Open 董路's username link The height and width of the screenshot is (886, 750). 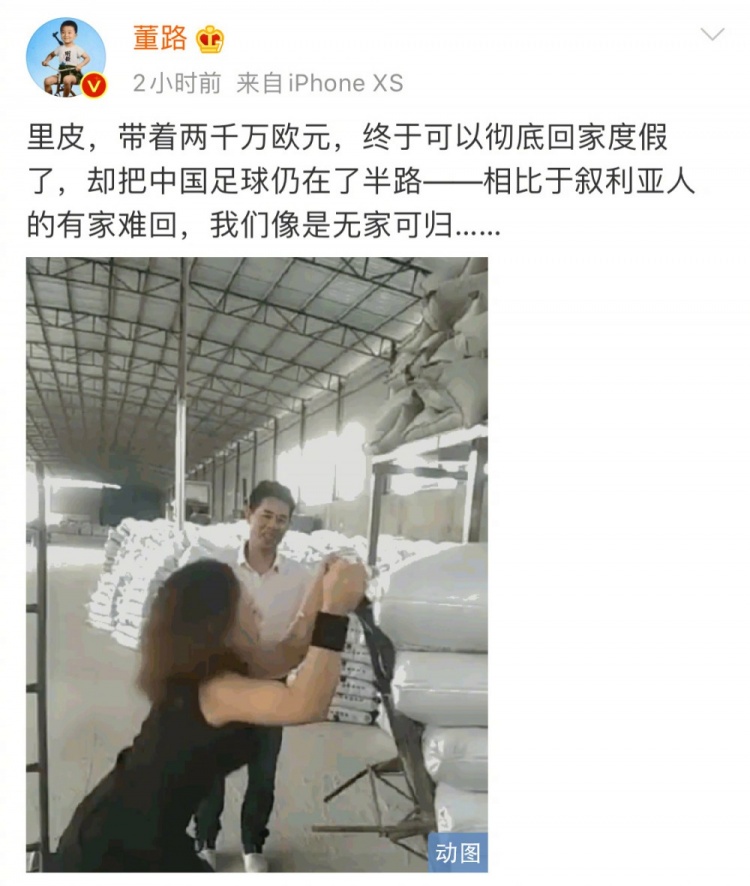coord(160,39)
